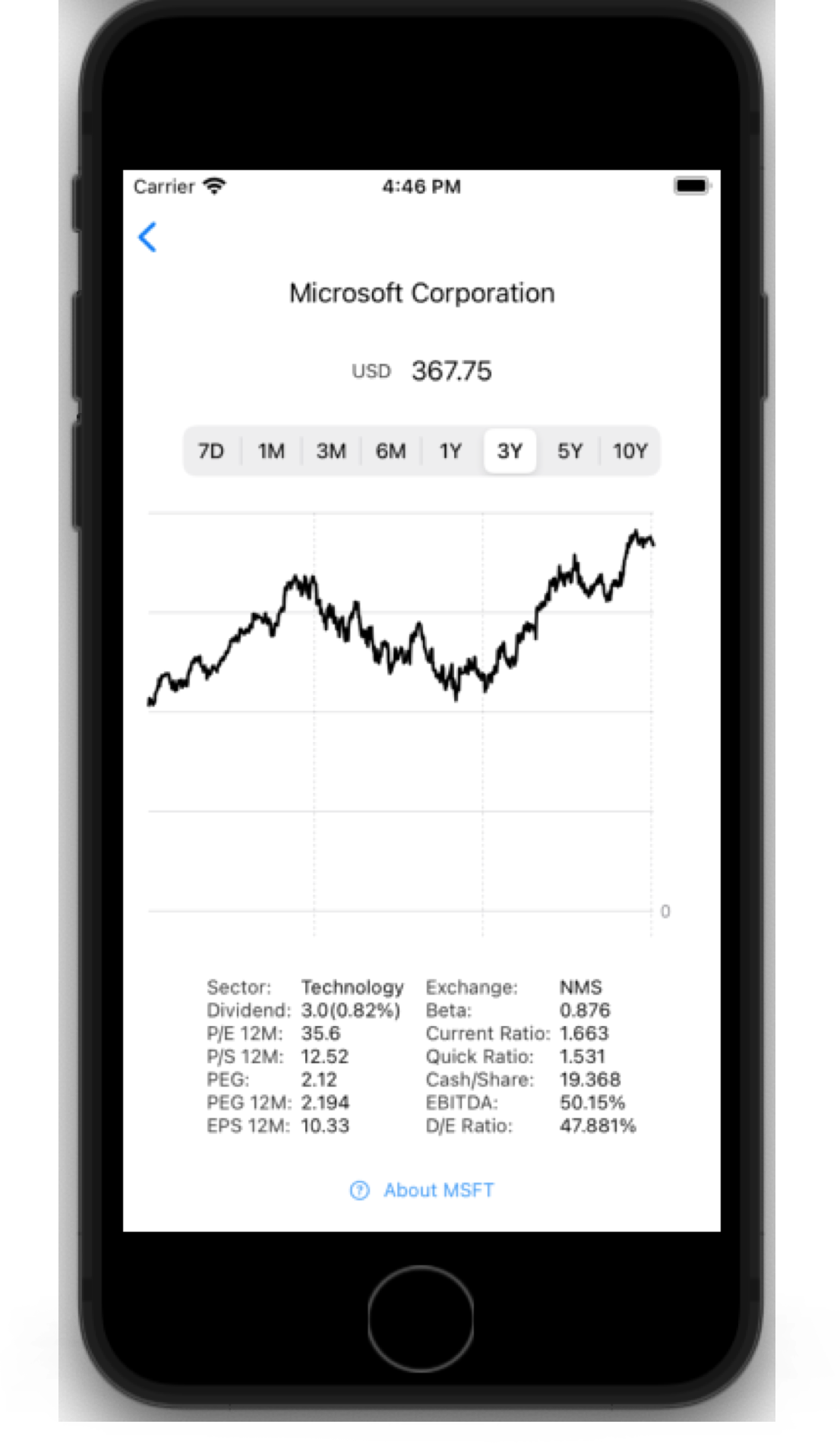Choose the 6M chart period

point(390,451)
